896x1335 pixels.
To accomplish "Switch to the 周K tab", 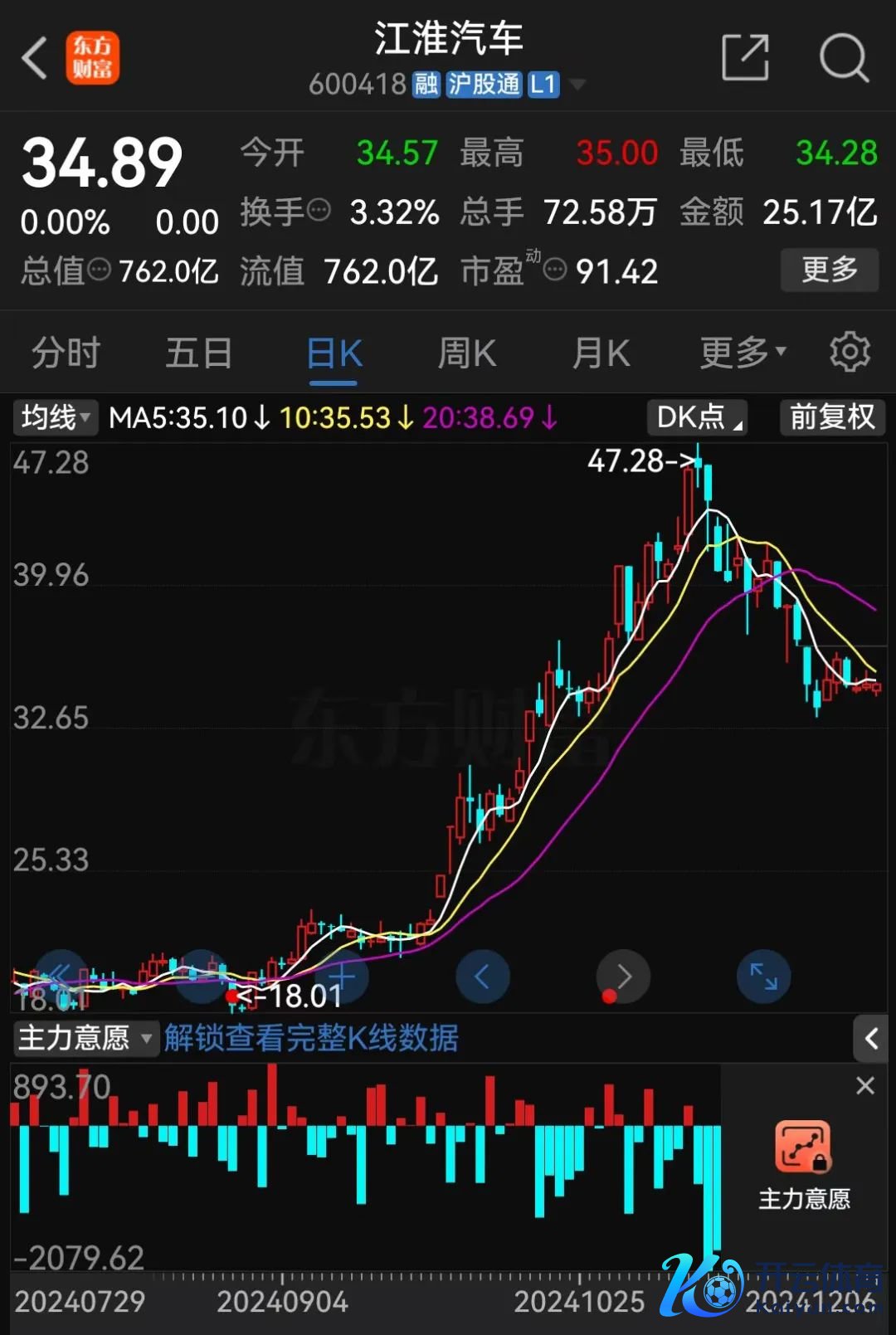I will (x=466, y=353).
